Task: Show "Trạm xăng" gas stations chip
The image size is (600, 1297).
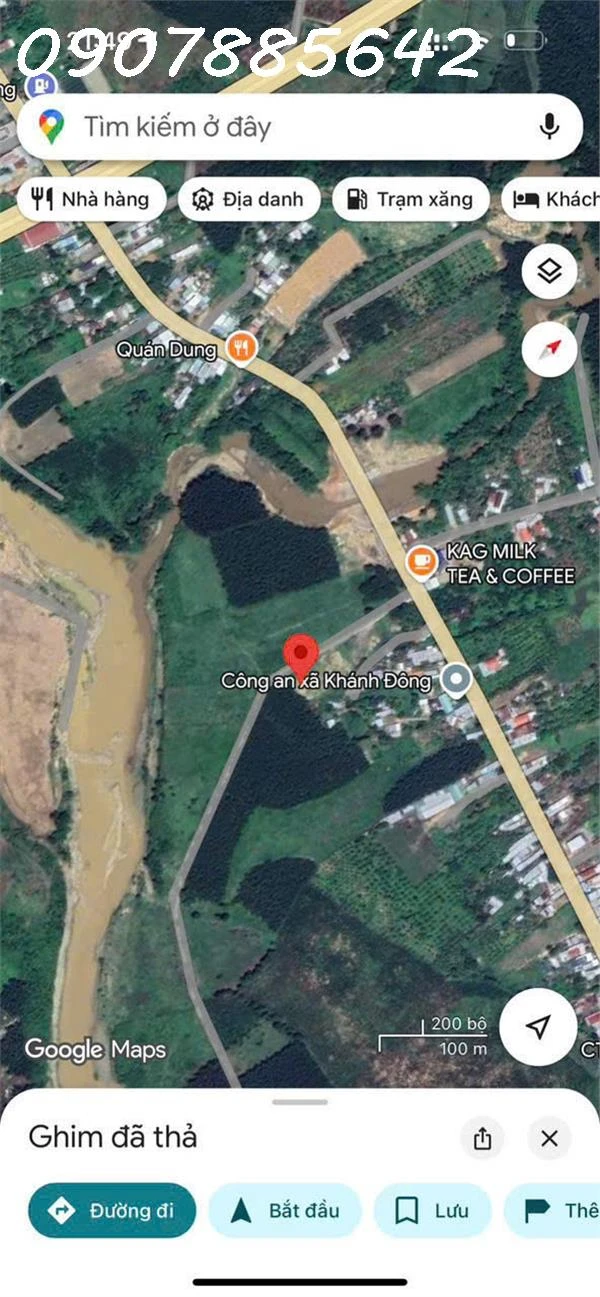Action: coord(410,199)
